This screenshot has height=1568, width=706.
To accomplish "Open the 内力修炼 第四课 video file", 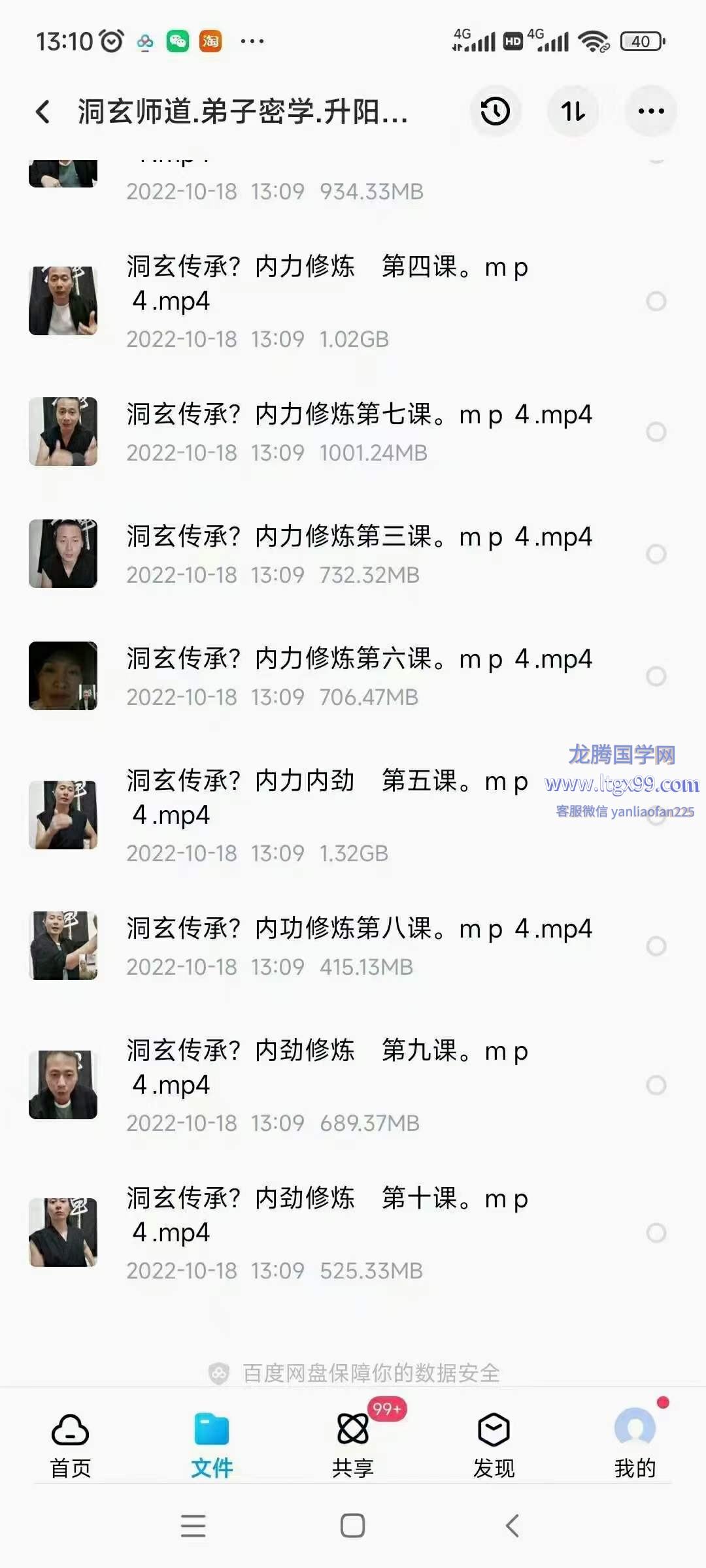I will pos(327,284).
